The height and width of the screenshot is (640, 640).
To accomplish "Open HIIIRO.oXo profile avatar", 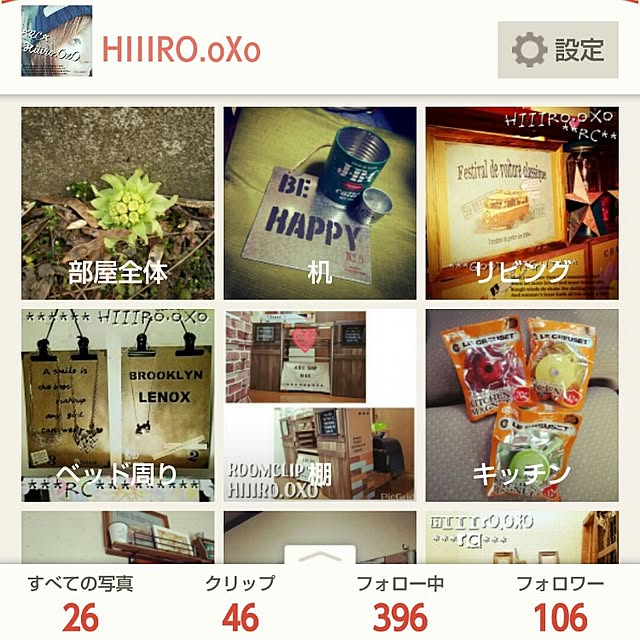I will click(56, 42).
